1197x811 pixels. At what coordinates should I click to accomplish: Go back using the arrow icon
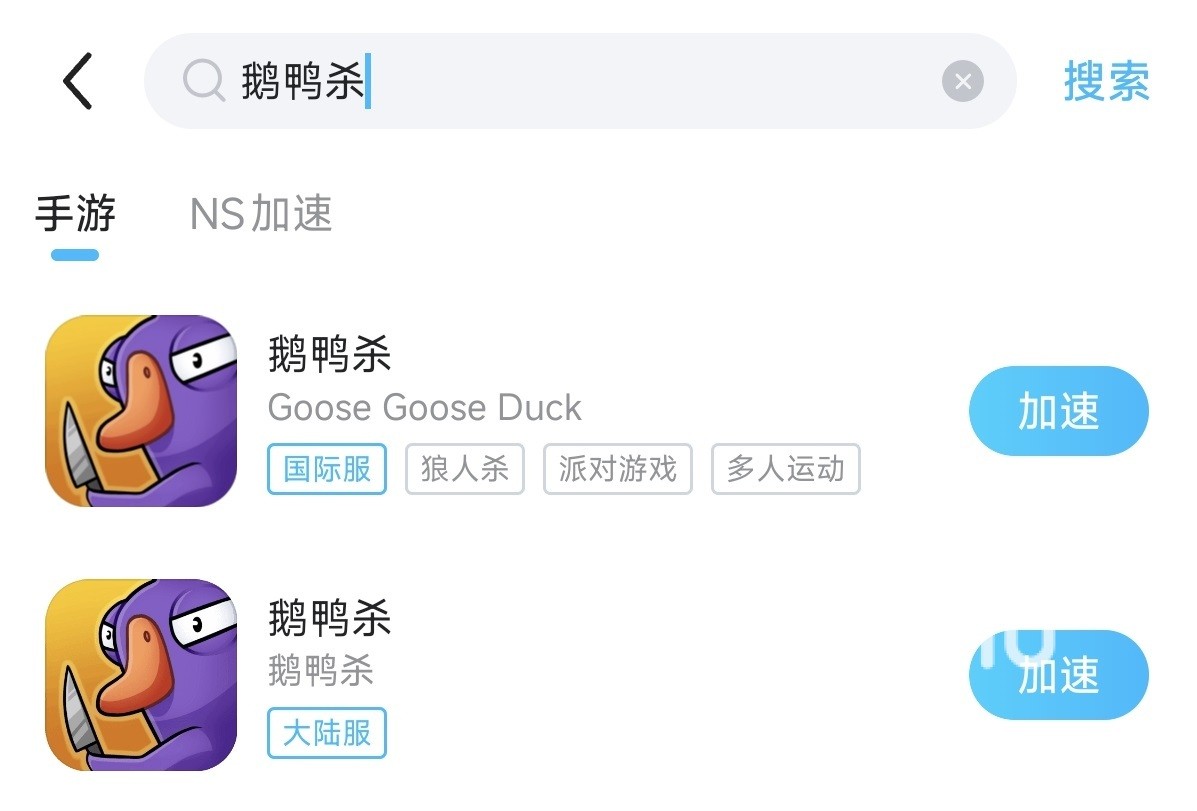(x=77, y=81)
